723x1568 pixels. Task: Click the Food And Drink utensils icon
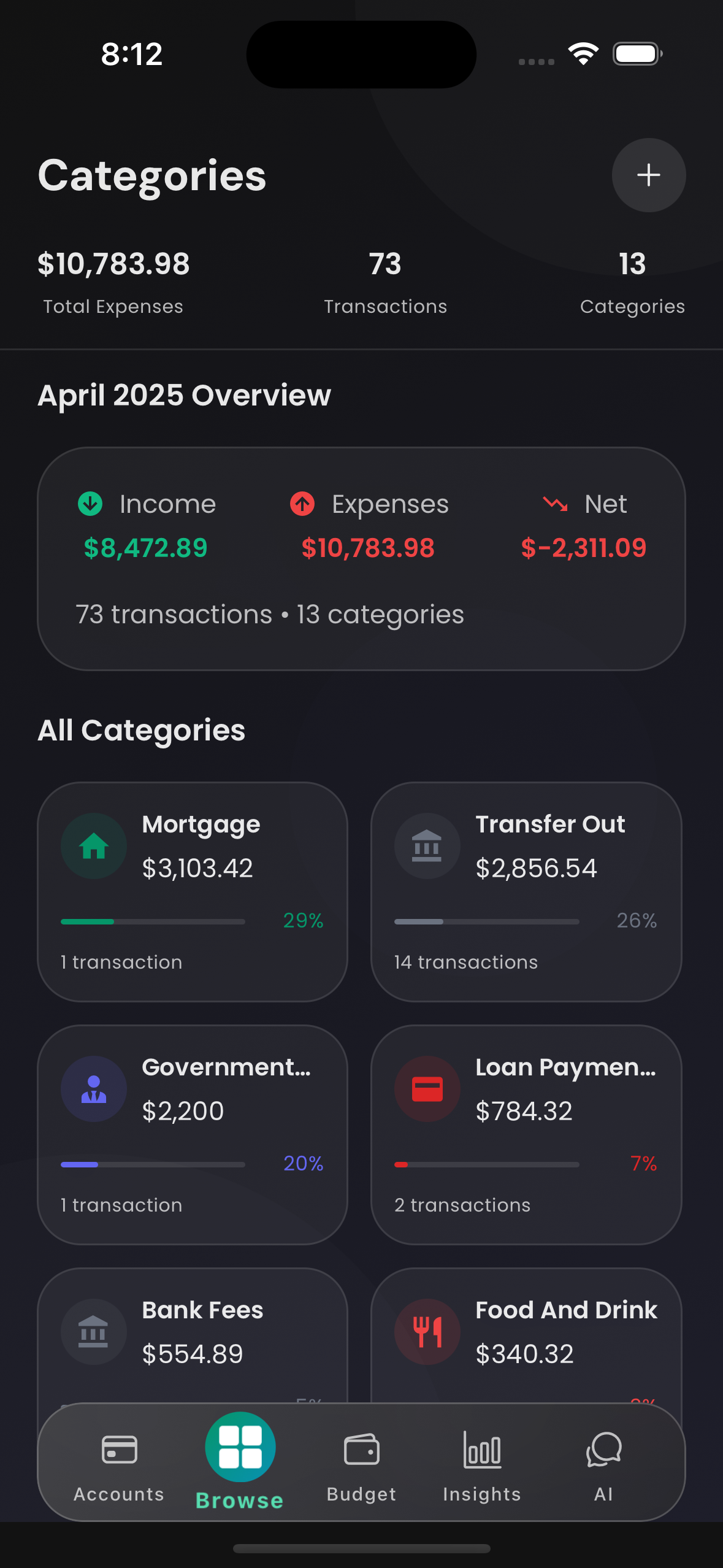click(x=426, y=1331)
